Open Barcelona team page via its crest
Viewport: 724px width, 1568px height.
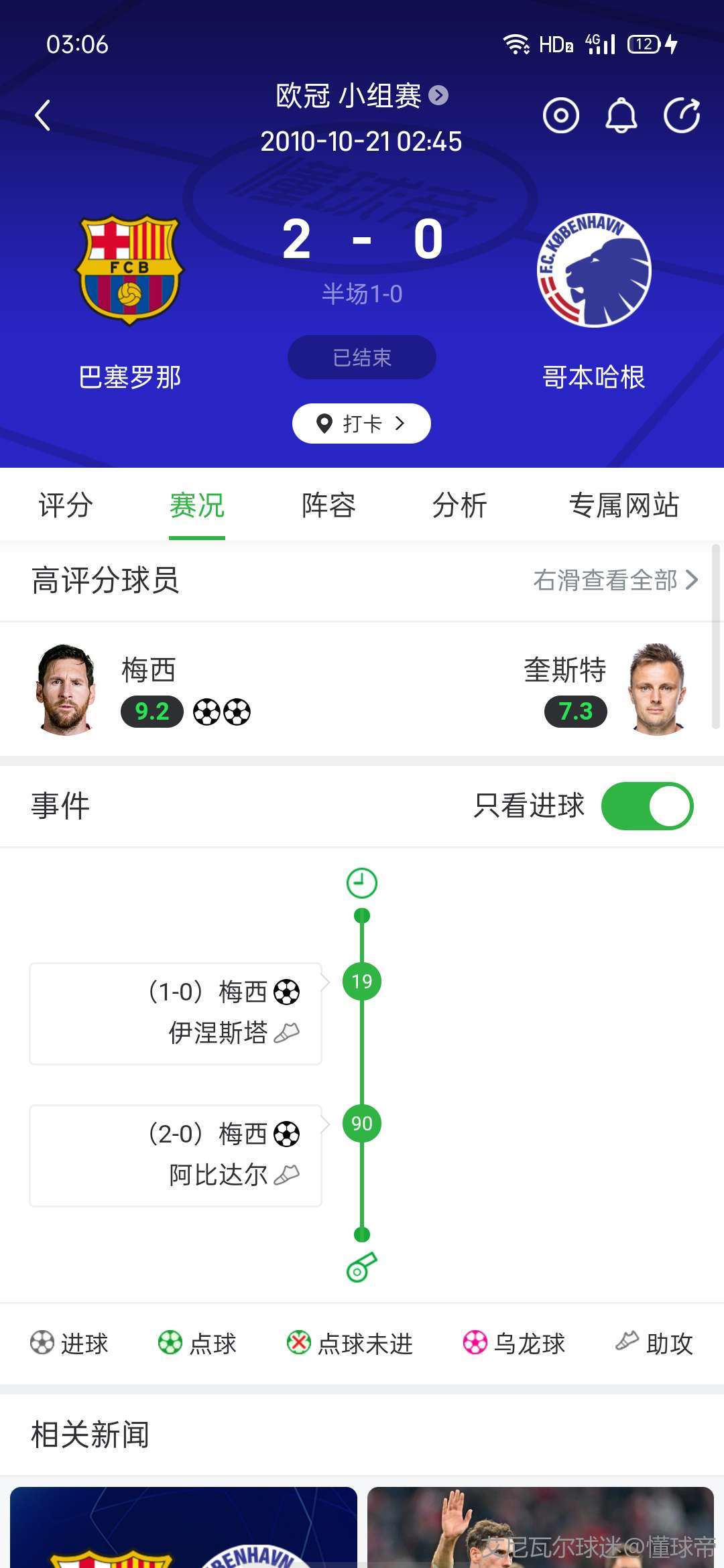130,269
